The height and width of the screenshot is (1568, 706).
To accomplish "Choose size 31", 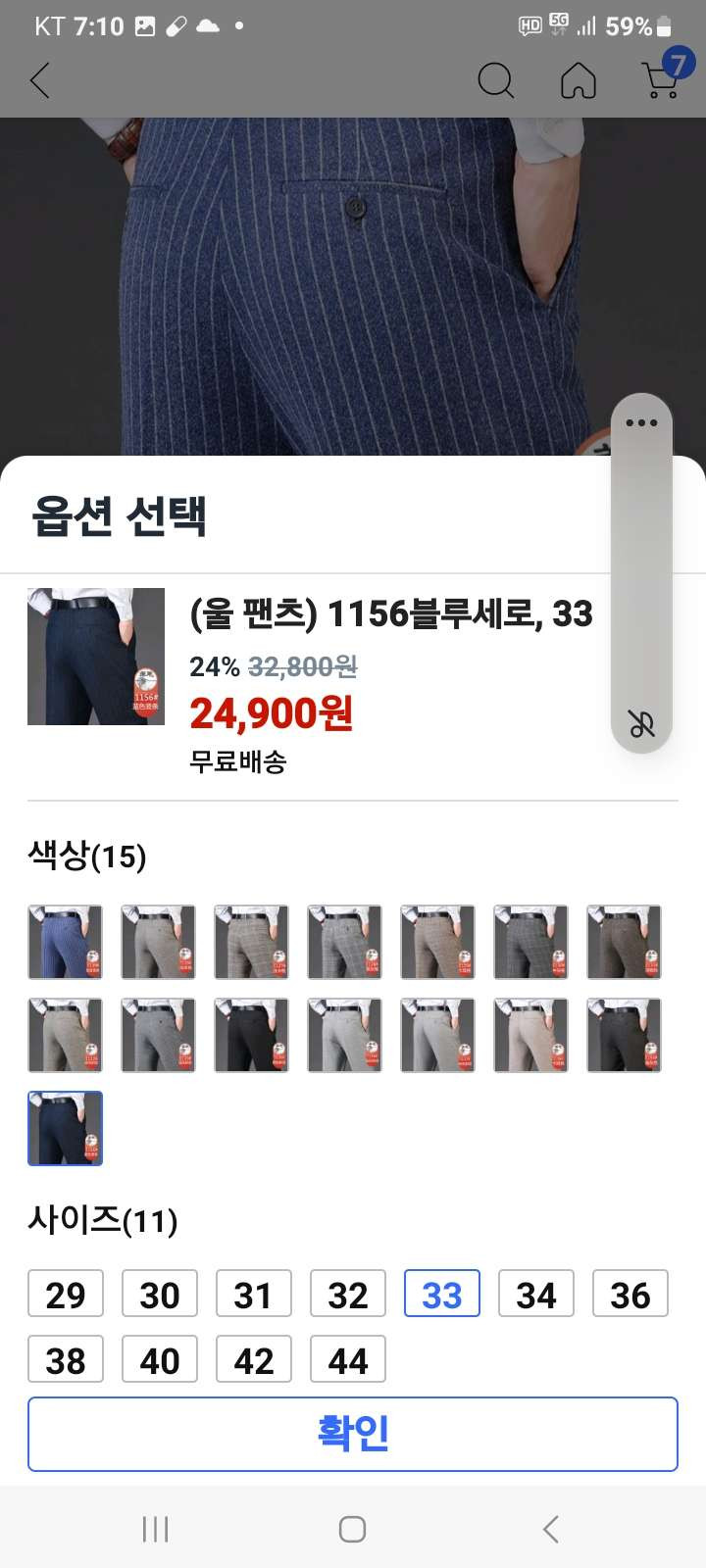I will click(254, 1294).
